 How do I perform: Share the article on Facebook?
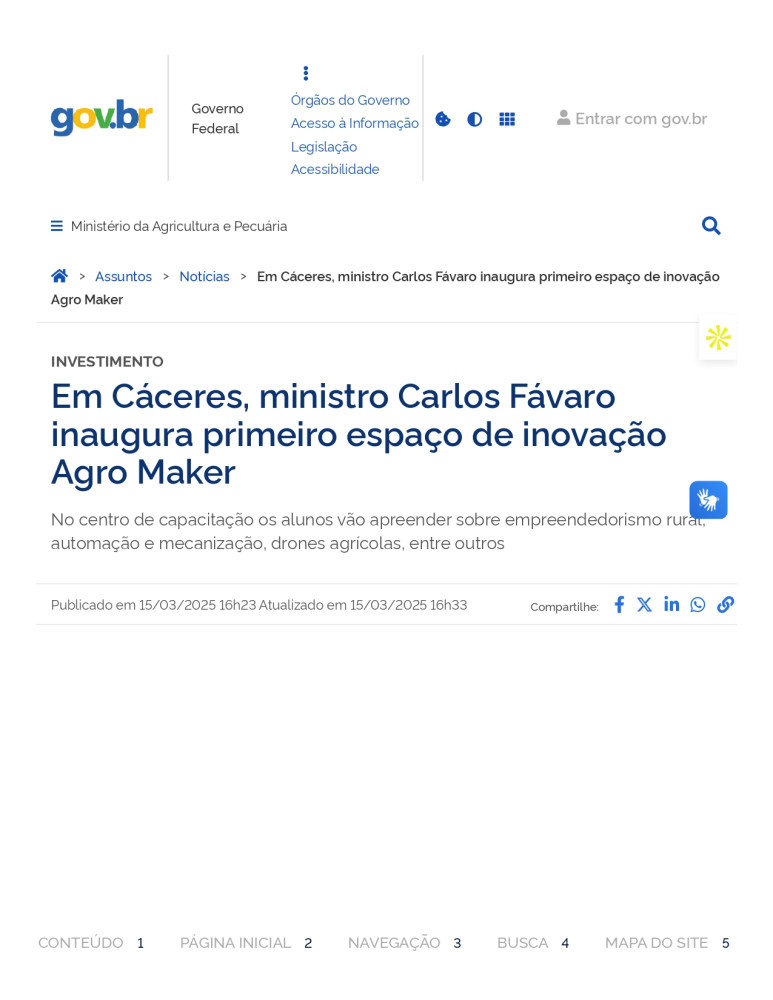click(x=619, y=604)
